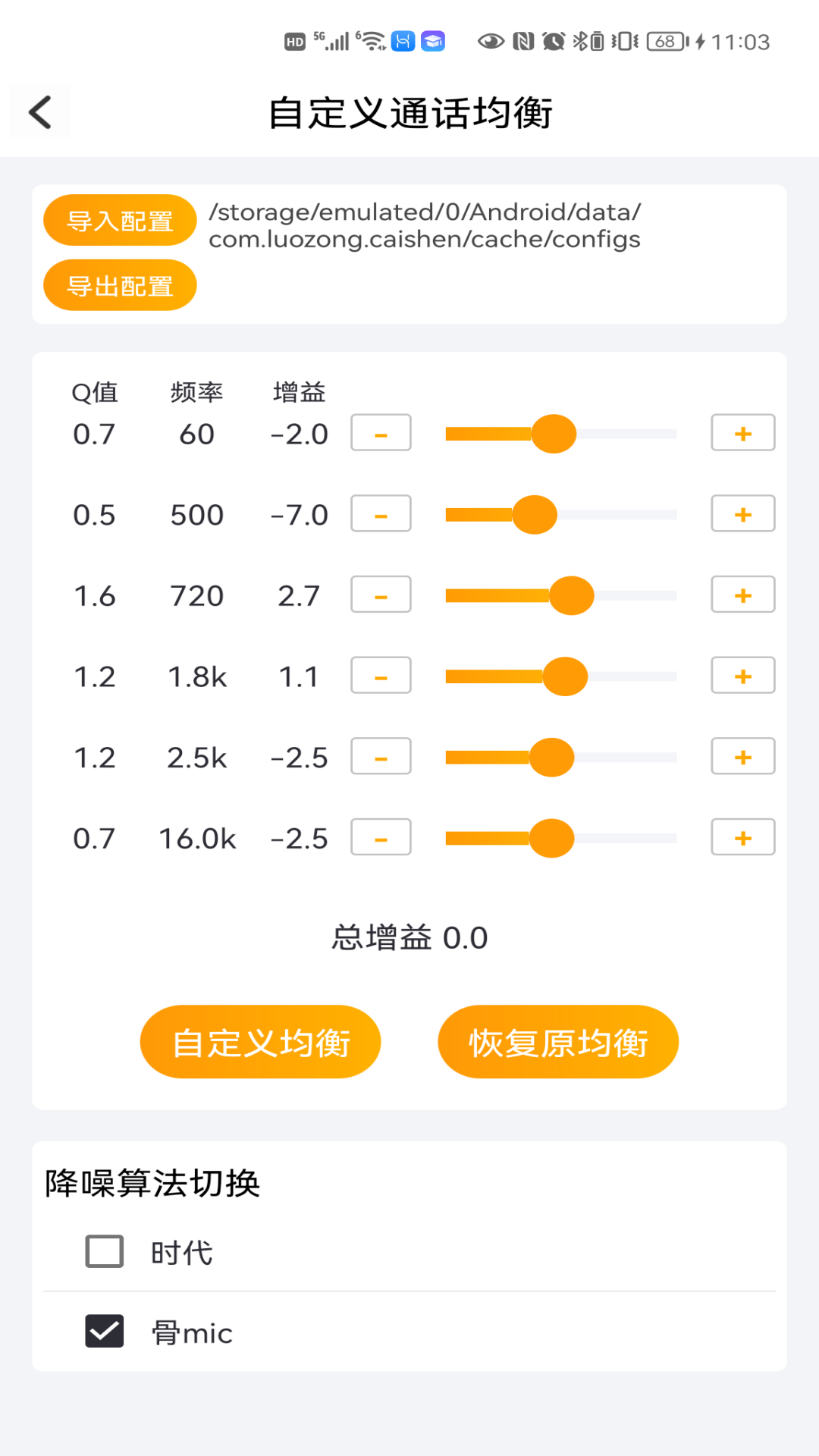Screen dimensions: 819x1456
Task: Tap 恢复原均衡 to restore original equalizer
Action: tap(558, 1041)
